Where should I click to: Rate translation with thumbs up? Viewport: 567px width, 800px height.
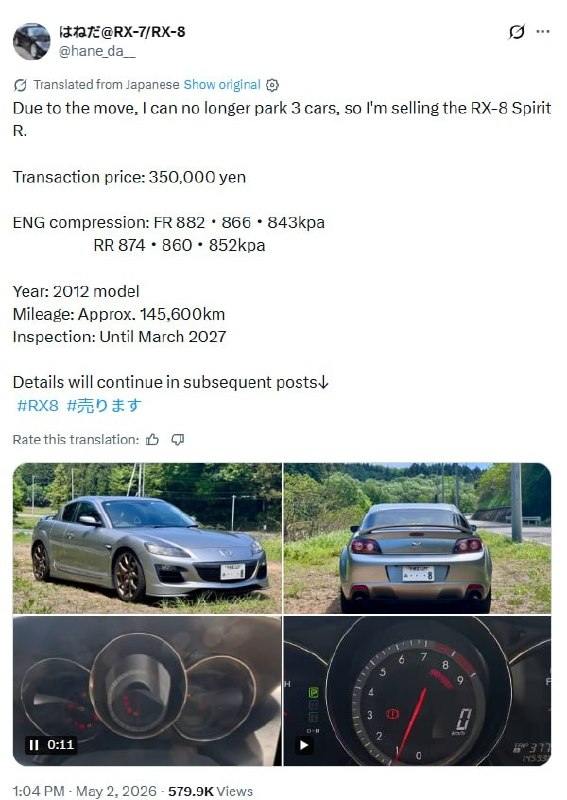click(x=153, y=440)
